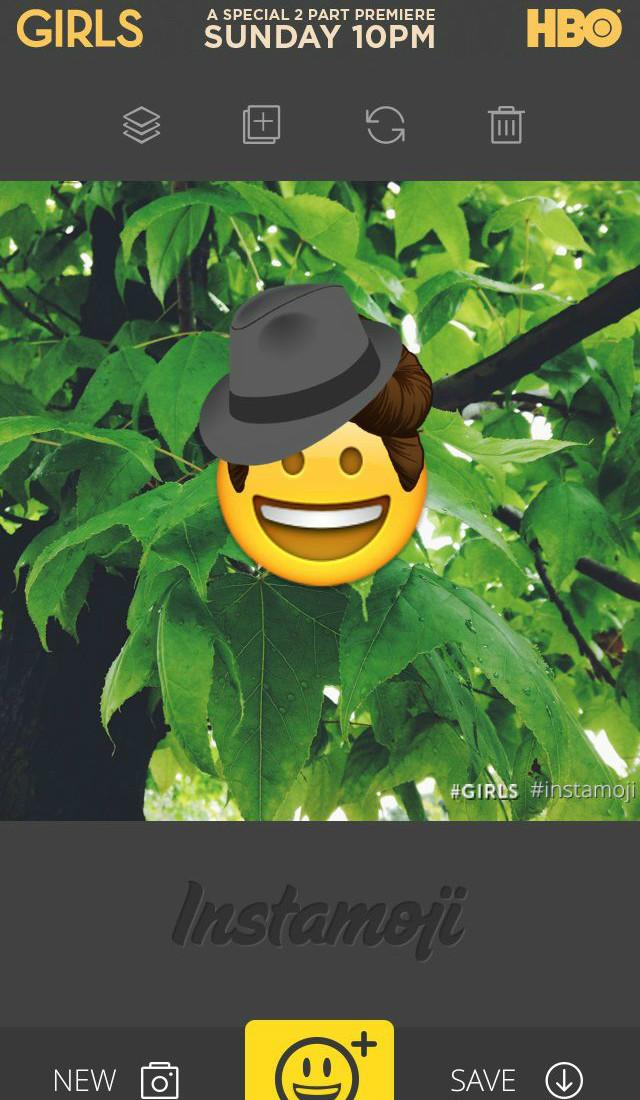
Task: Open the layers stack icon
Action: pyautogui.click(x=141, y=125)
